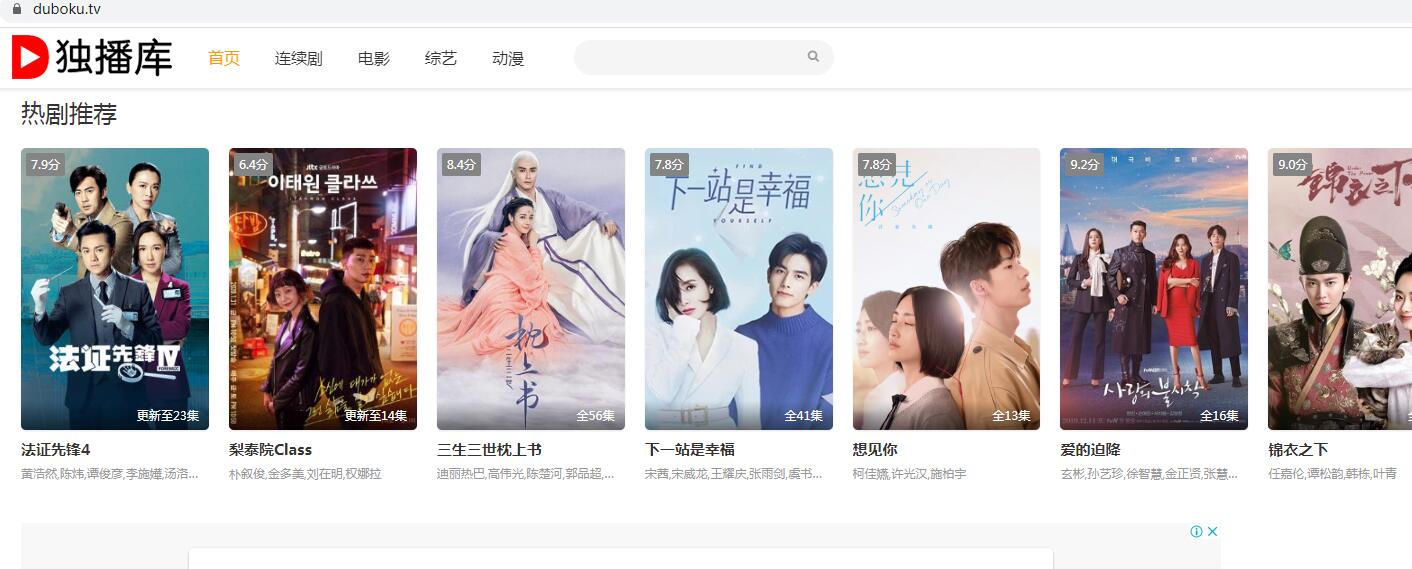The width and height of the screenshot is (1412, 569).
Task: Select the 综艺 tab
Action: (x=441, y=58)
